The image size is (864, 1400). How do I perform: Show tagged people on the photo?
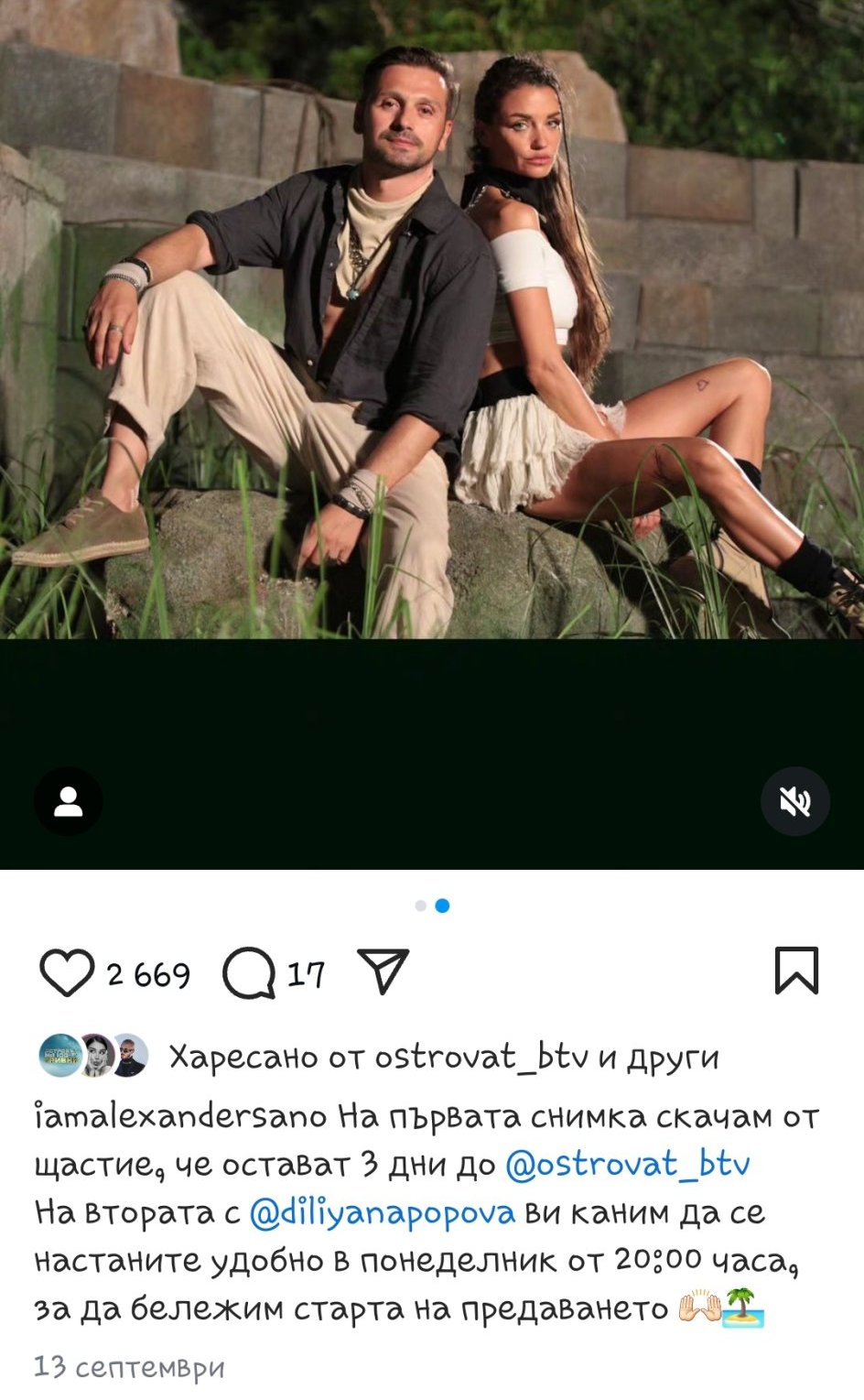69,802
